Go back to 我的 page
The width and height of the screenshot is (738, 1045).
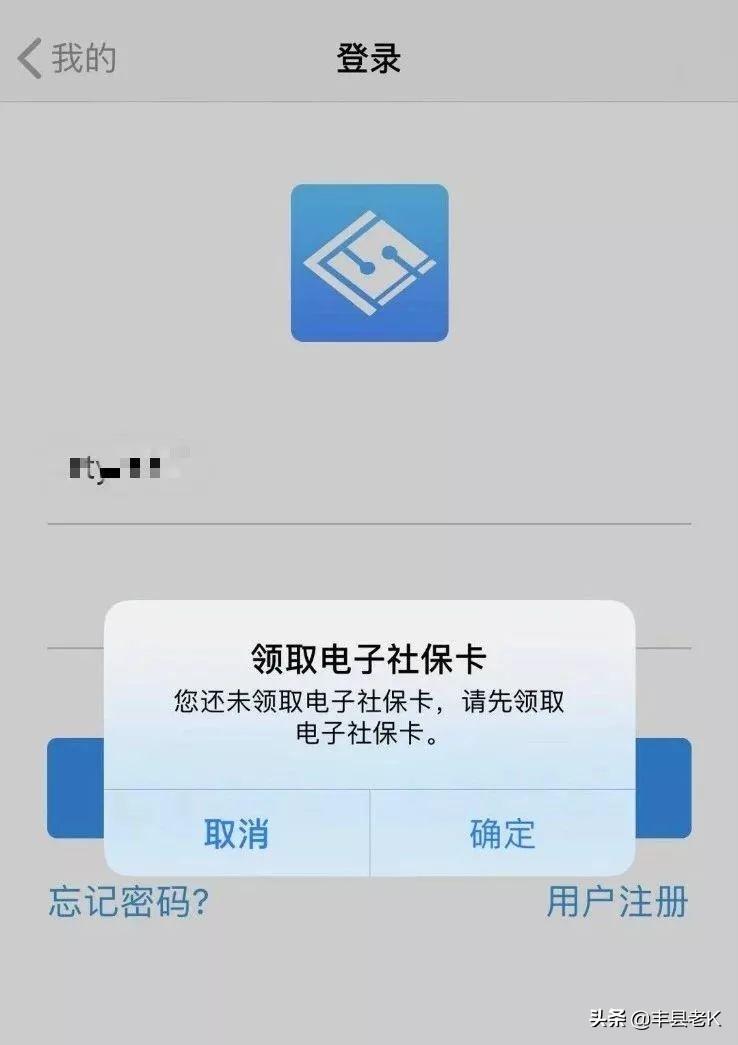[66, 59]
